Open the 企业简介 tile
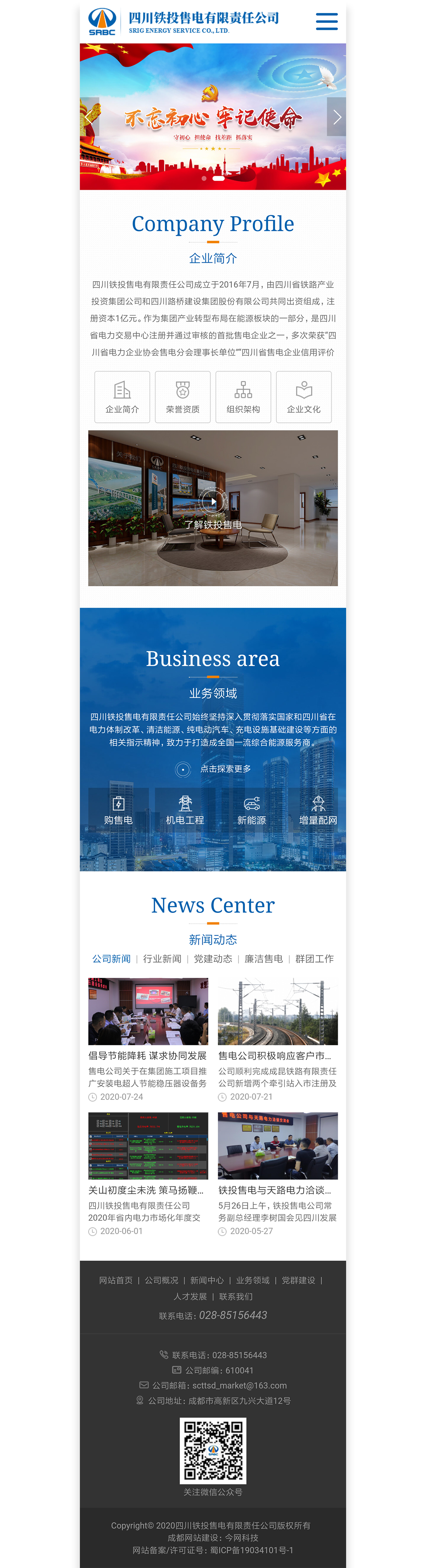426x1568 pixels. click(122, 397)
